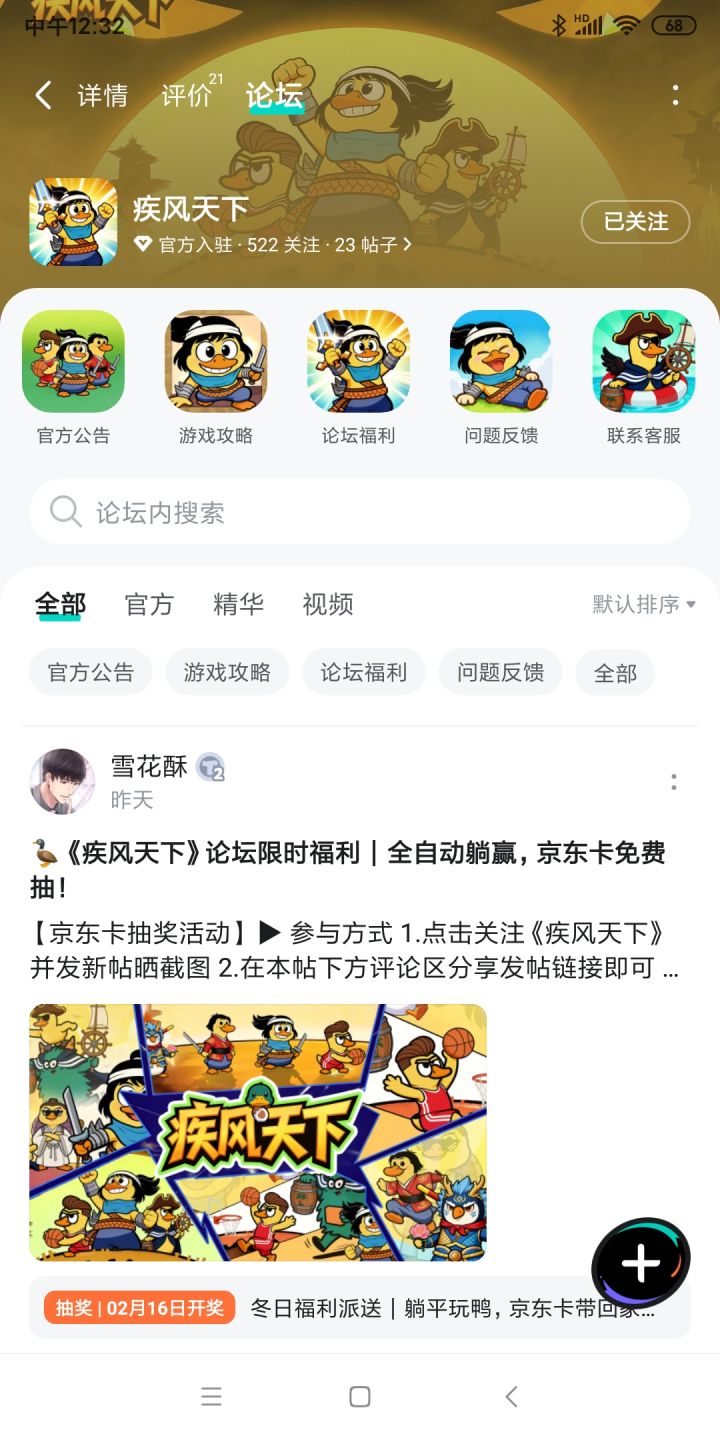Tap the back arrow at top left

[42, 94]
